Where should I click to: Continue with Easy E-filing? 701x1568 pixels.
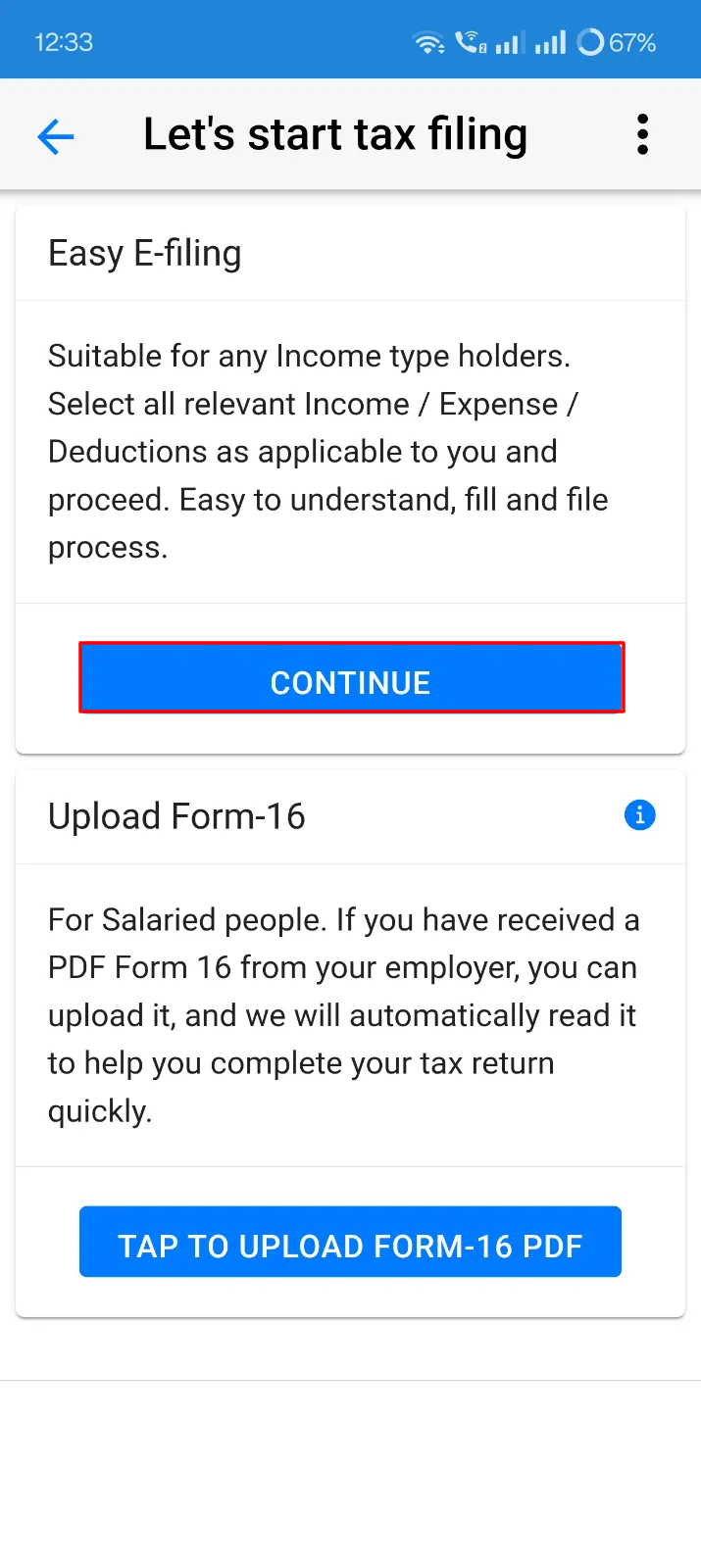(351, 678)
